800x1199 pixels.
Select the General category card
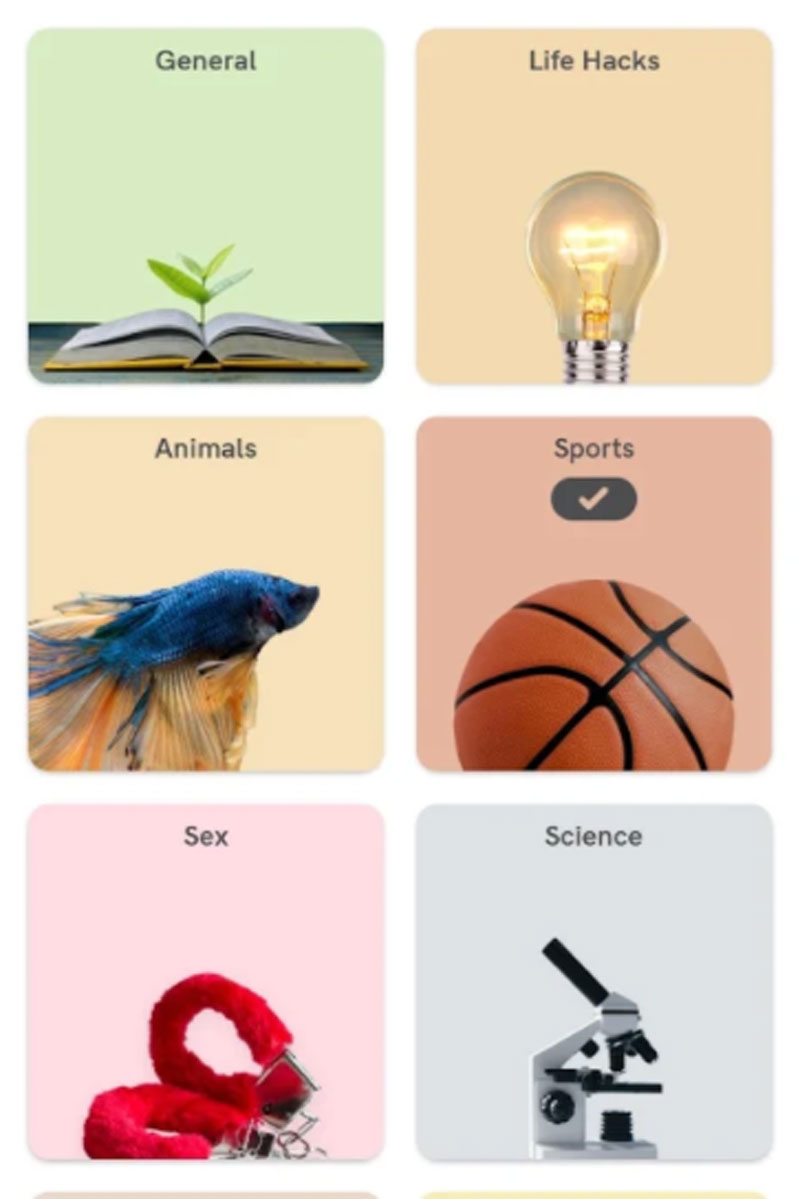click(205, 206)
